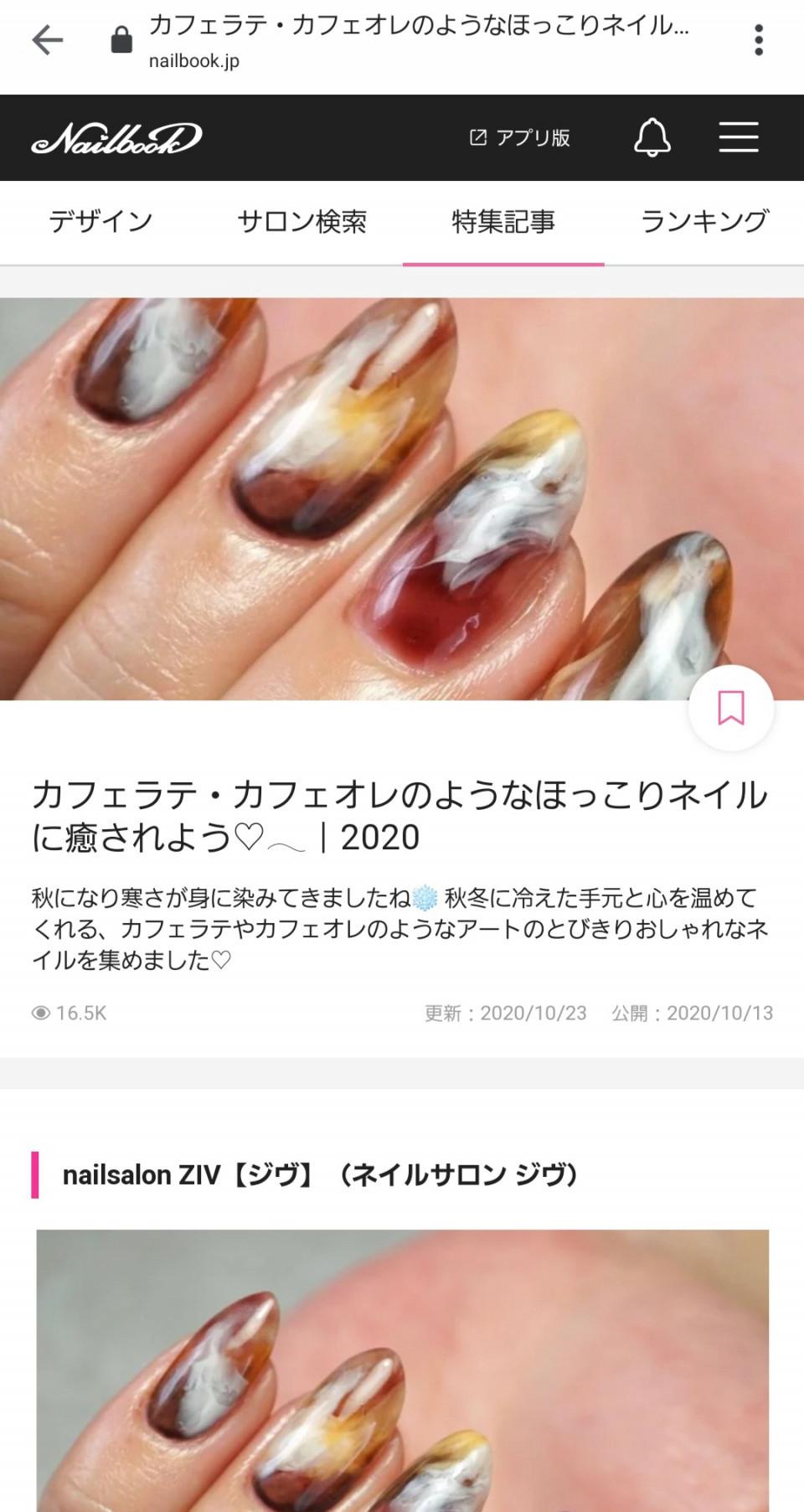Screen dimensions: 804x1512
Task: Open the hamburger menu
Action: (738, 137)
